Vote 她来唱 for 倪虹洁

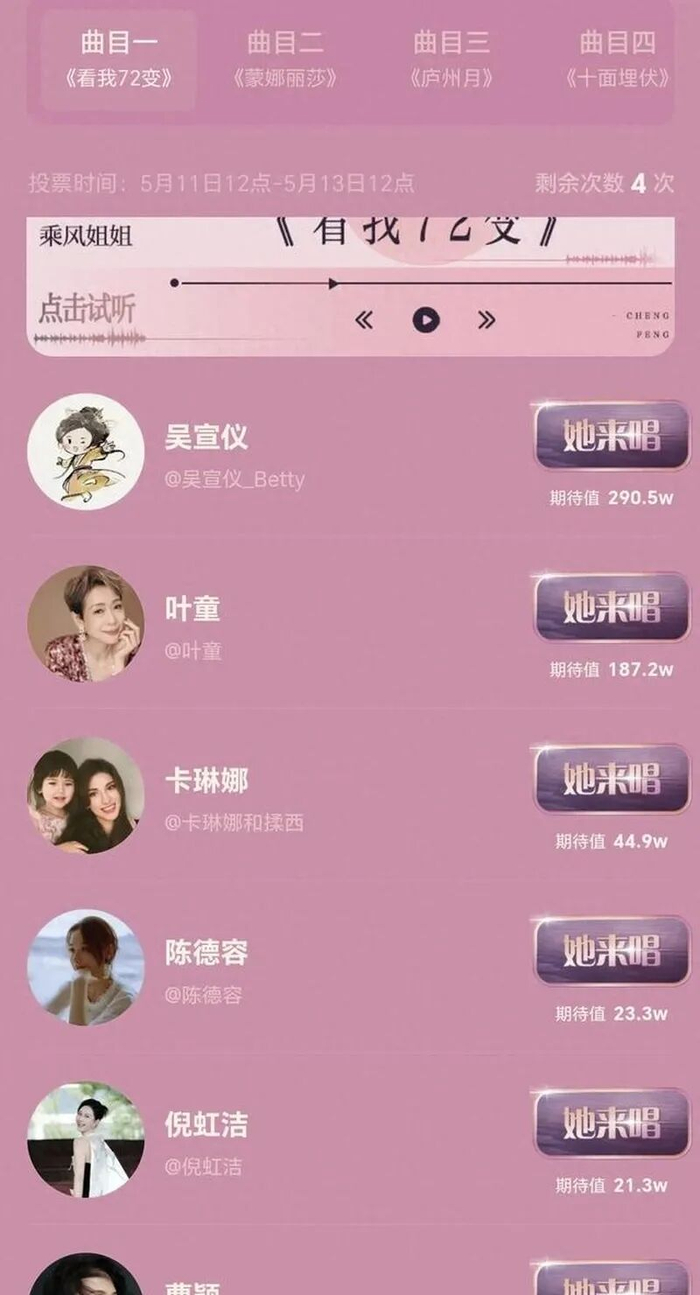pos(612,1123)
